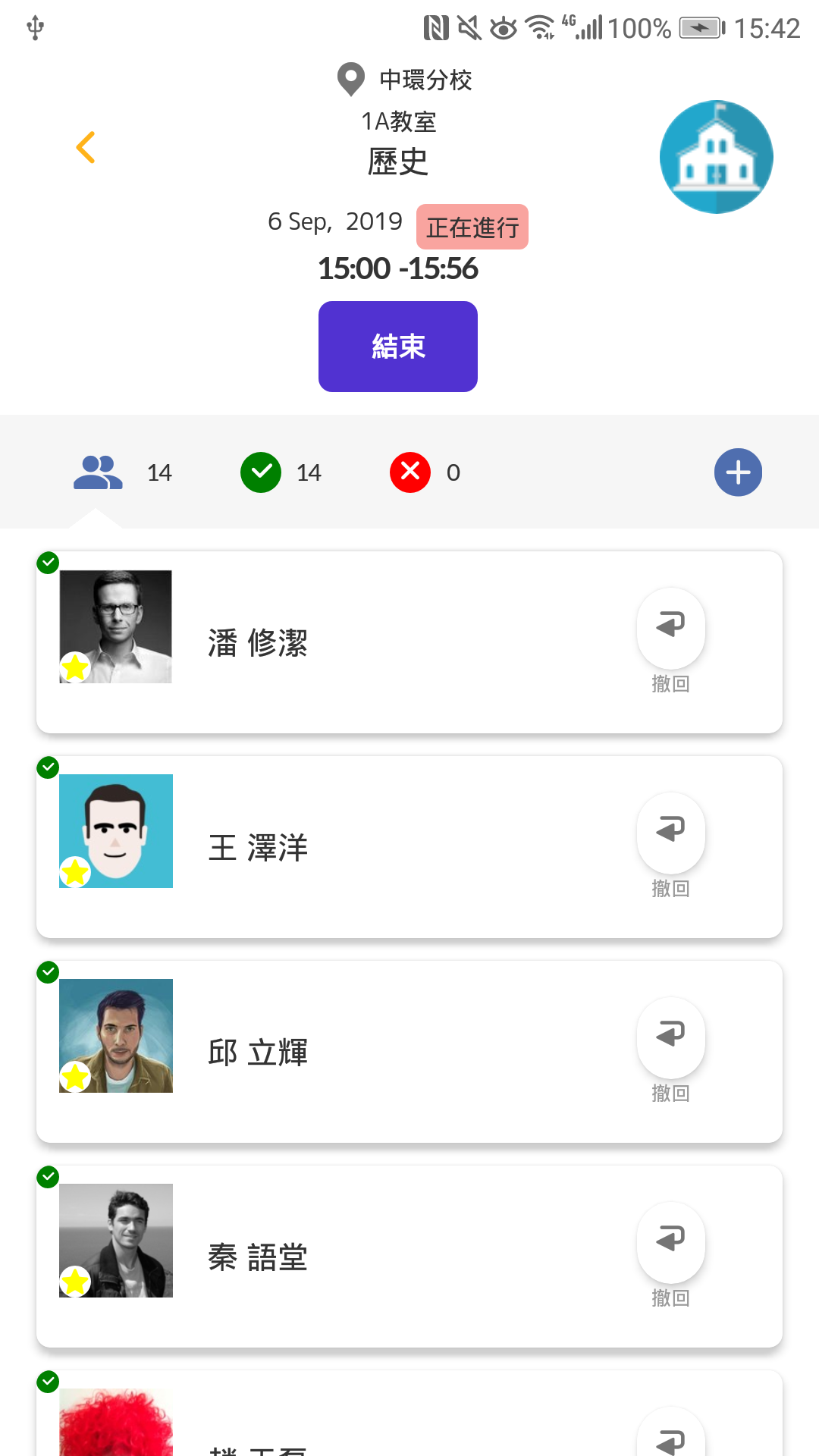Filter by present students (green check)
819x1456 pixels.
(281, 472)
